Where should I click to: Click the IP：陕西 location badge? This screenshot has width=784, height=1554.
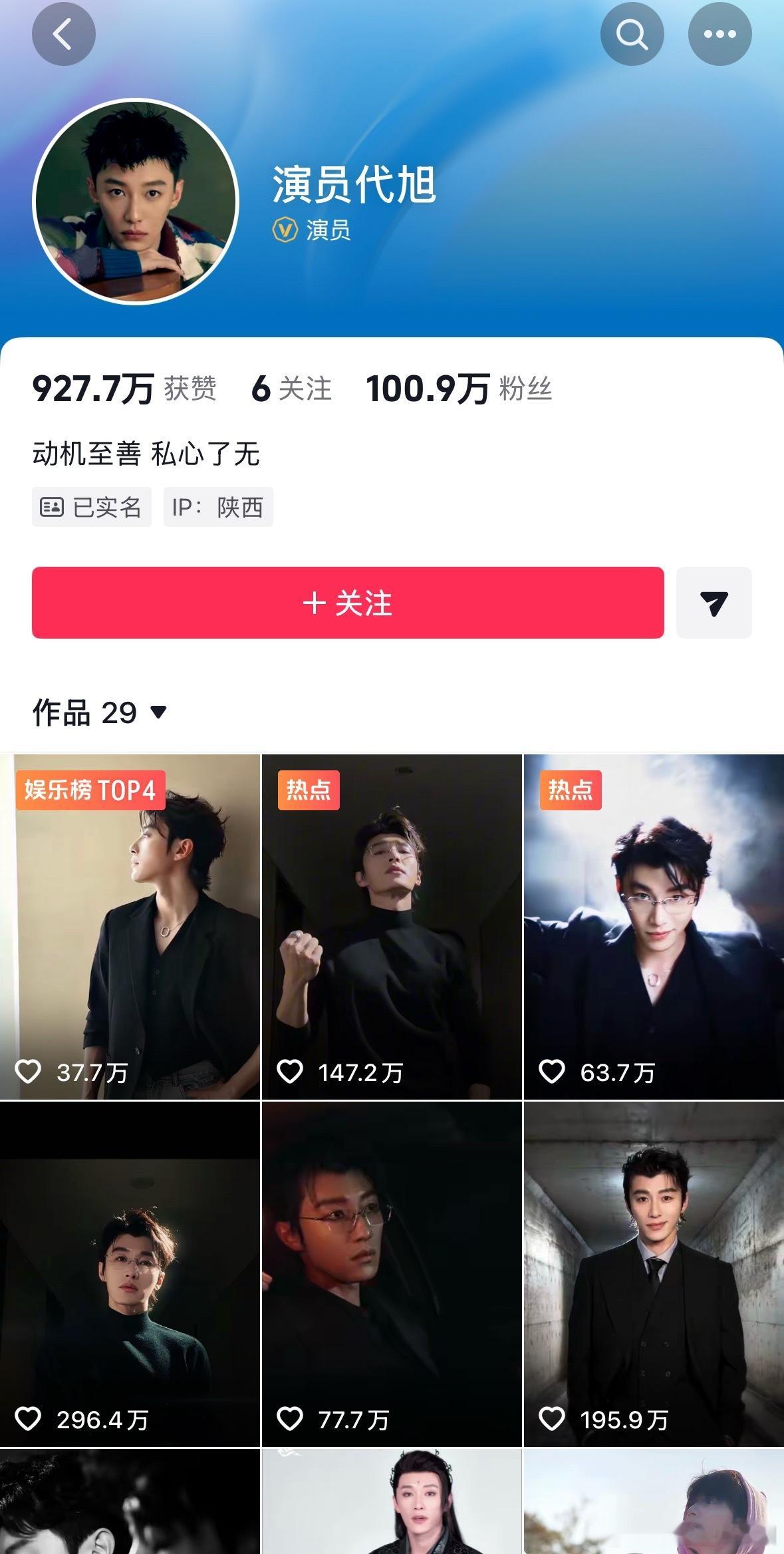(217, 507)
